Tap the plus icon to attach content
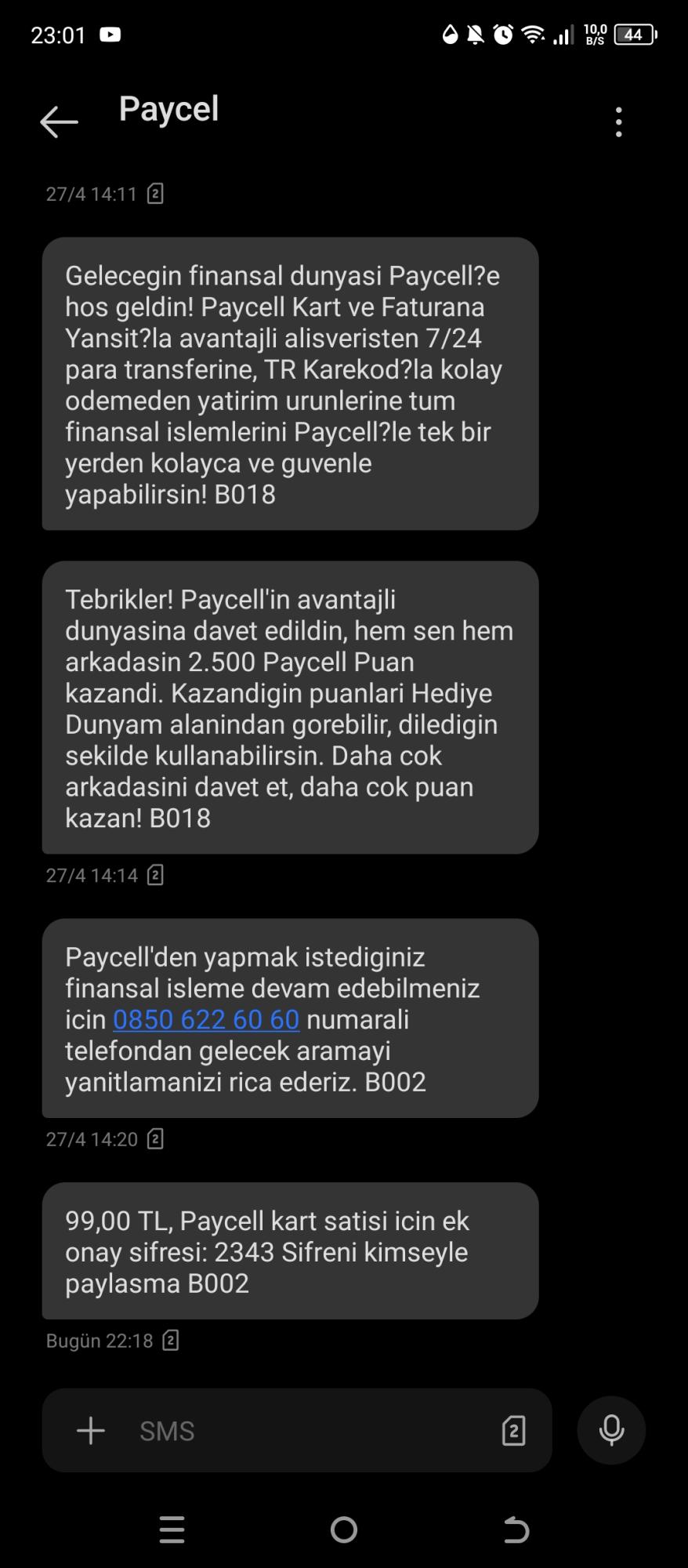 [x=89, y=1429]
